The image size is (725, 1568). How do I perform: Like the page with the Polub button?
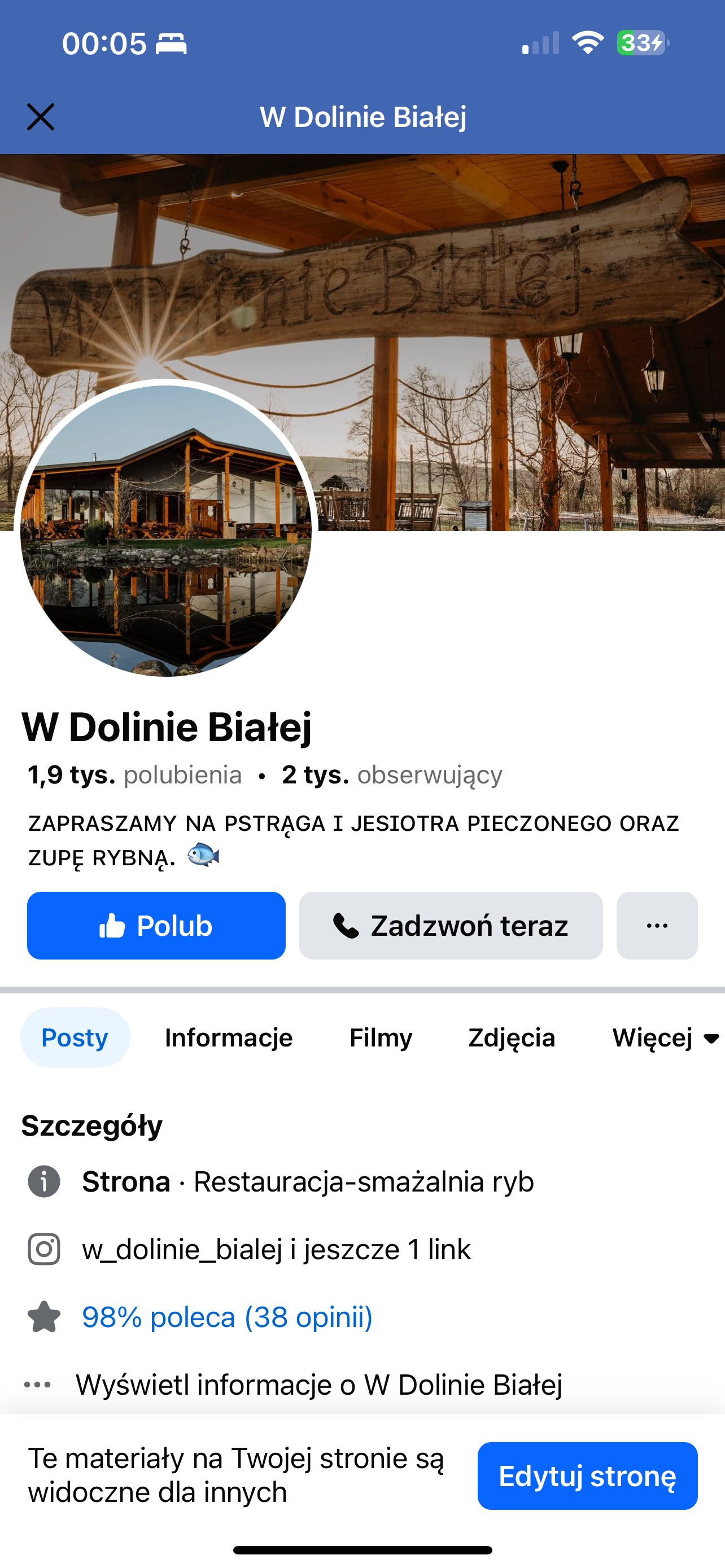click(156, 925)
